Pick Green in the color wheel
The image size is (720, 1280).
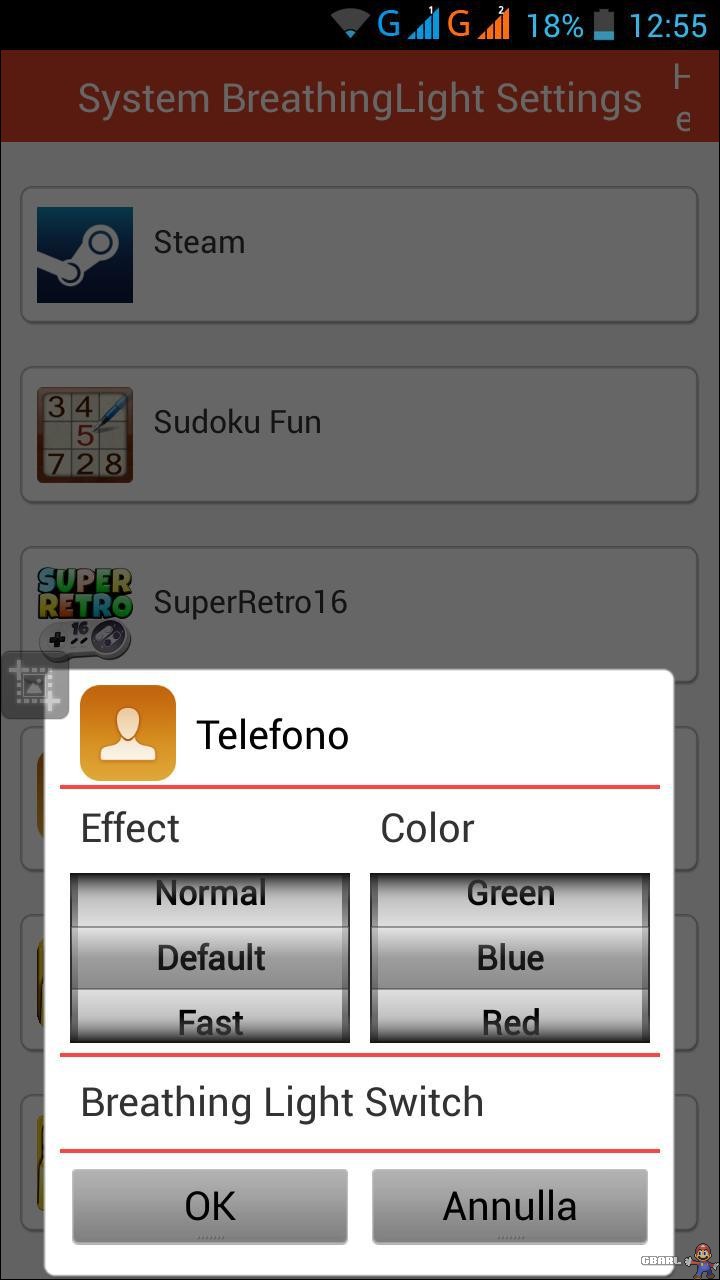click(x=510, y=893)
